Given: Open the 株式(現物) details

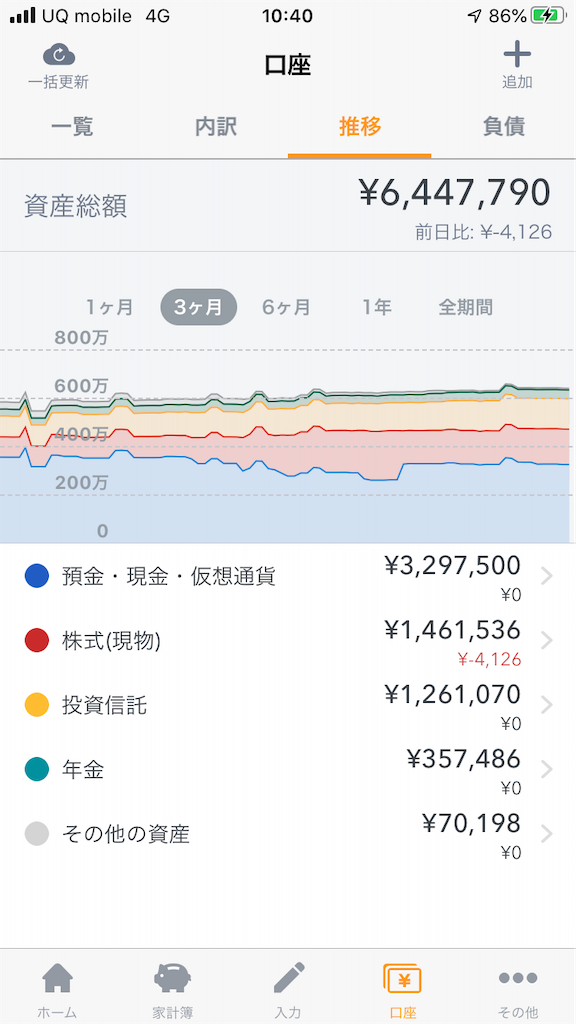Looking at the screenshot, I should pos(288,641).
